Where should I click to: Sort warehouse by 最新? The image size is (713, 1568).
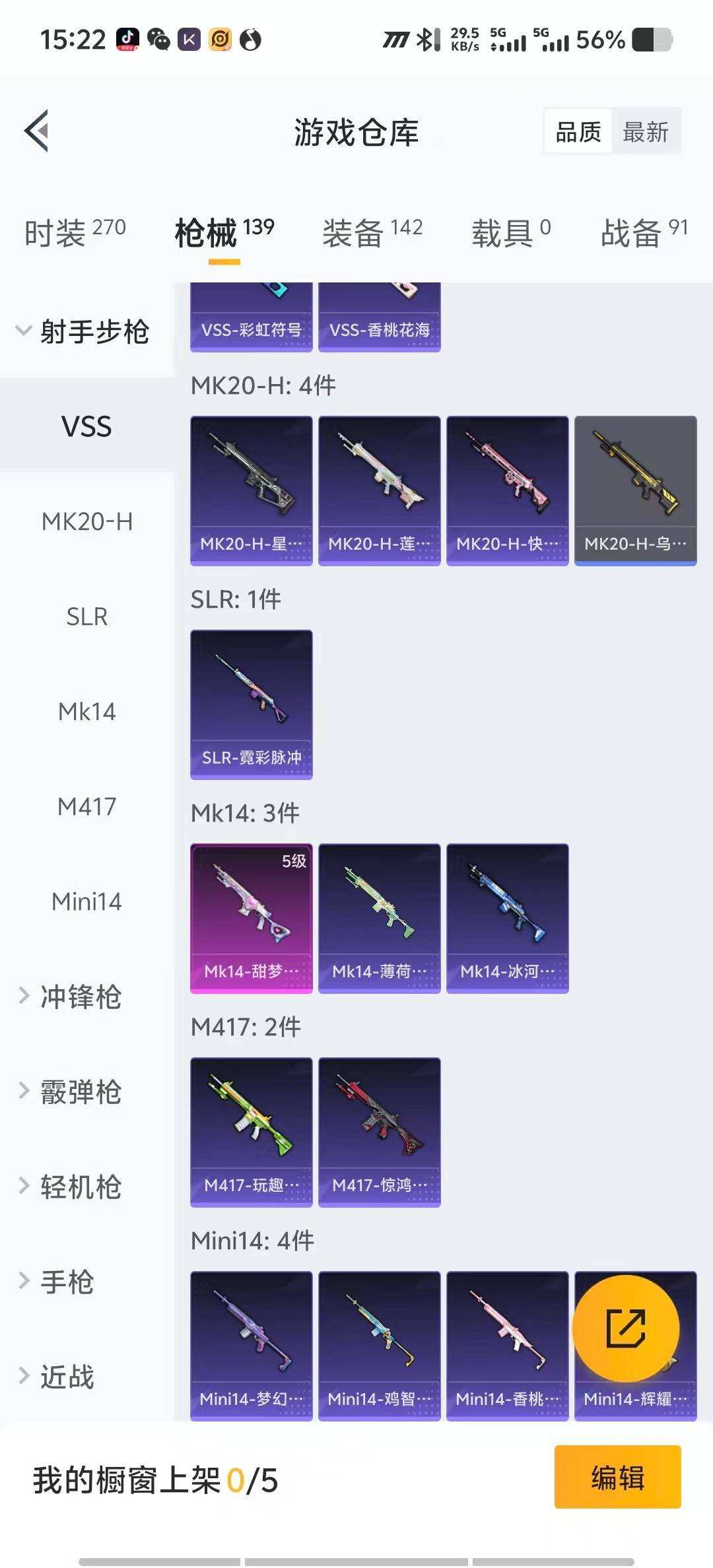pyautogui.click(x=645, y=132)
